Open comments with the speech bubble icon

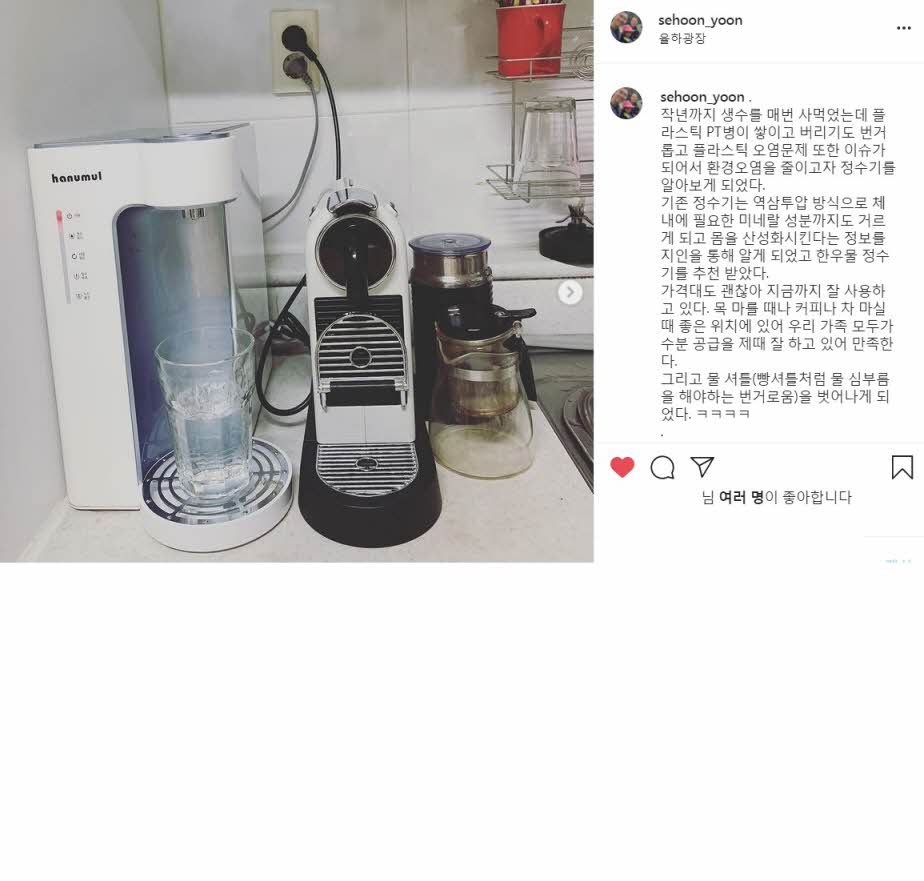point(662,468)
